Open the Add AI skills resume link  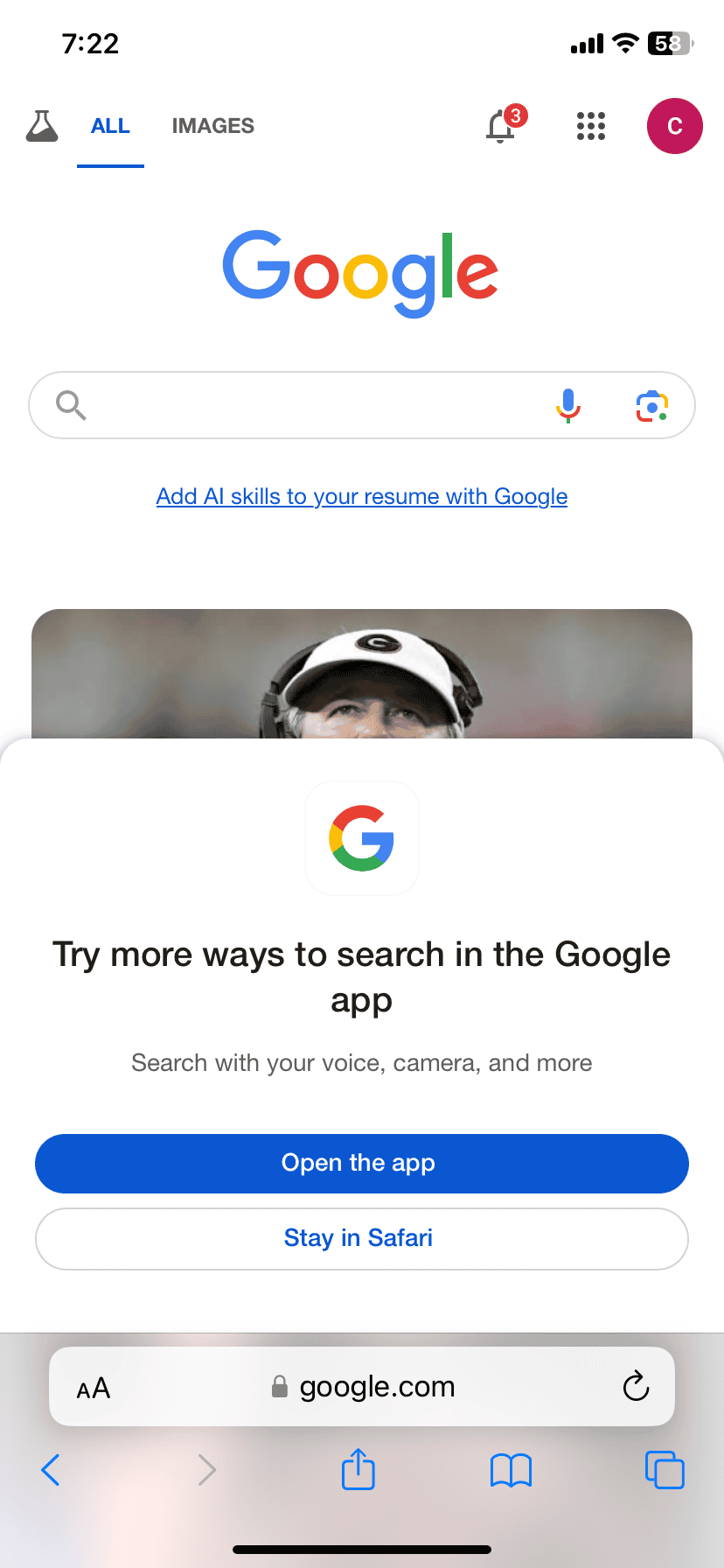pyautogui.click(x=361, y=496)
